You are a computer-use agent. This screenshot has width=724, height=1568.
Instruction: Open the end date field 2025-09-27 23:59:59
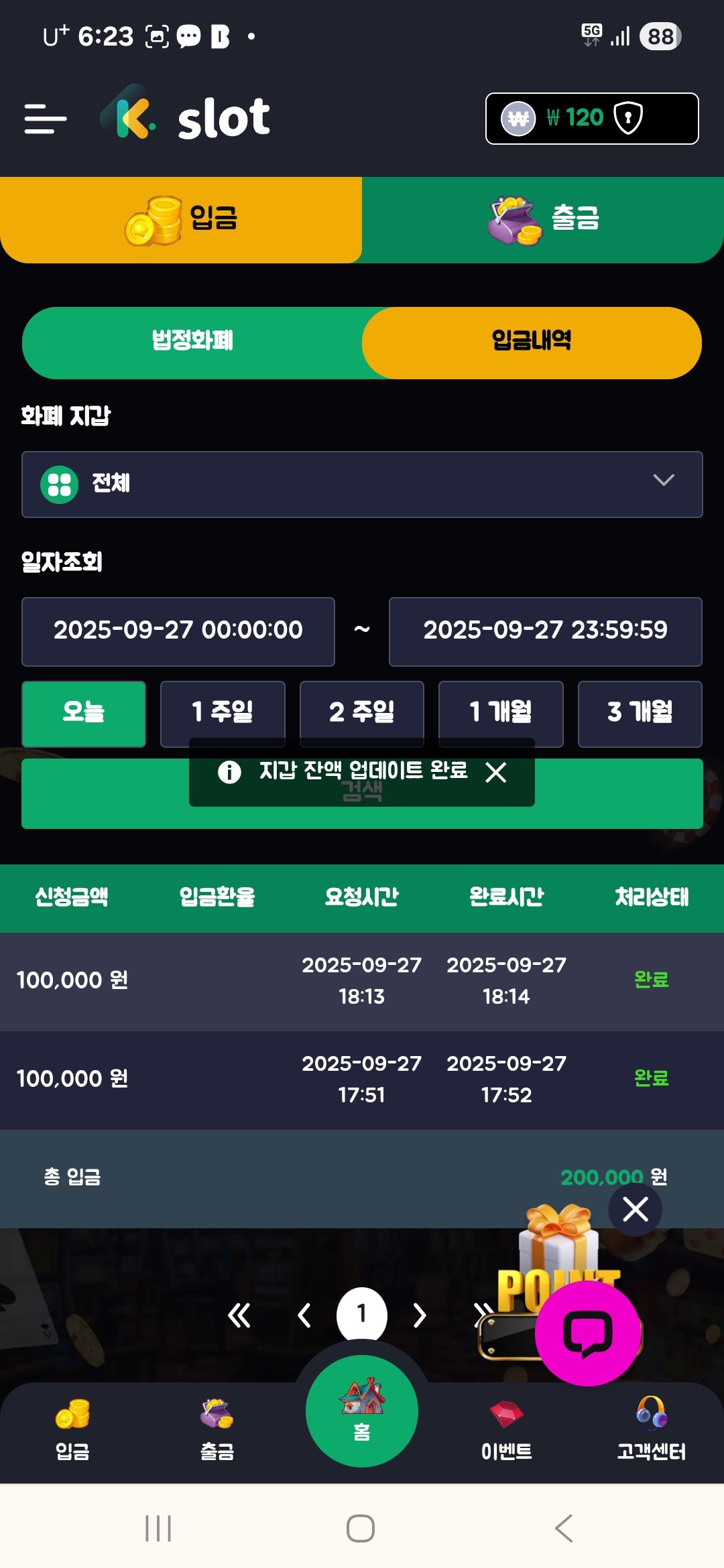click(x=545, y=631)
